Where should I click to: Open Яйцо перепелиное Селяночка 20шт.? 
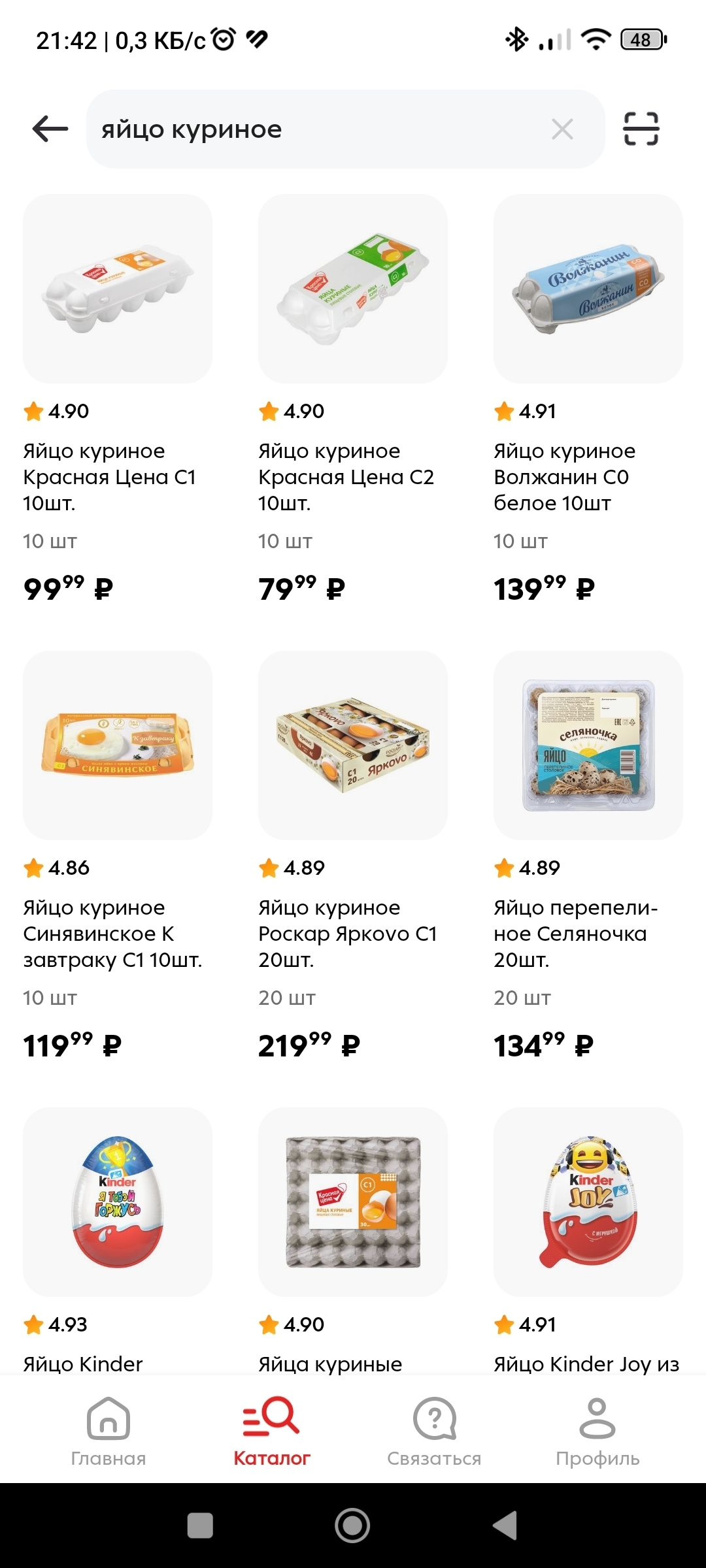point(588,745)
